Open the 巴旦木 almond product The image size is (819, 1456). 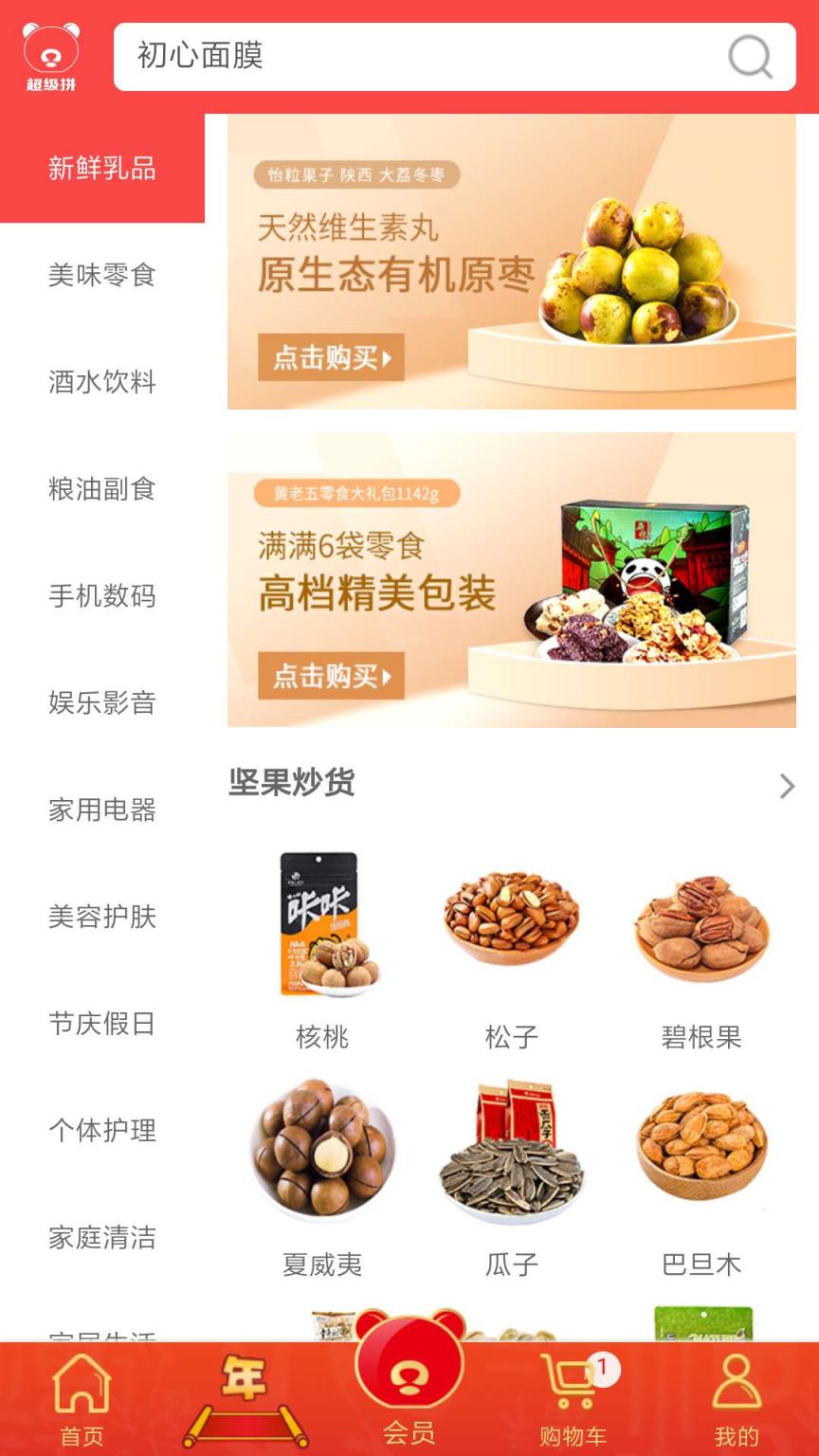tap(700, 1152)
